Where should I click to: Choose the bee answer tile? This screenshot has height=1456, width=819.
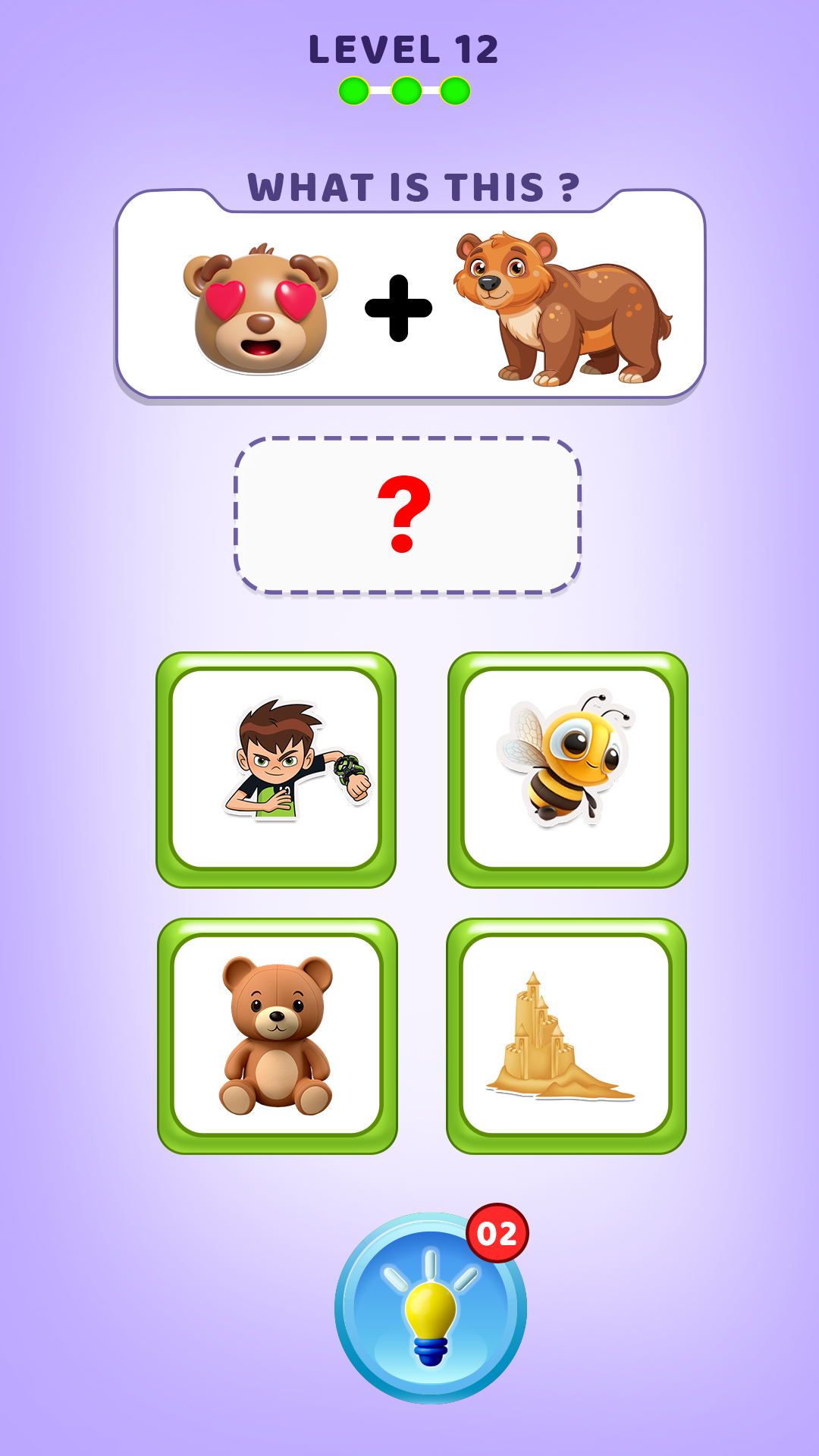(x=567, y=769)
